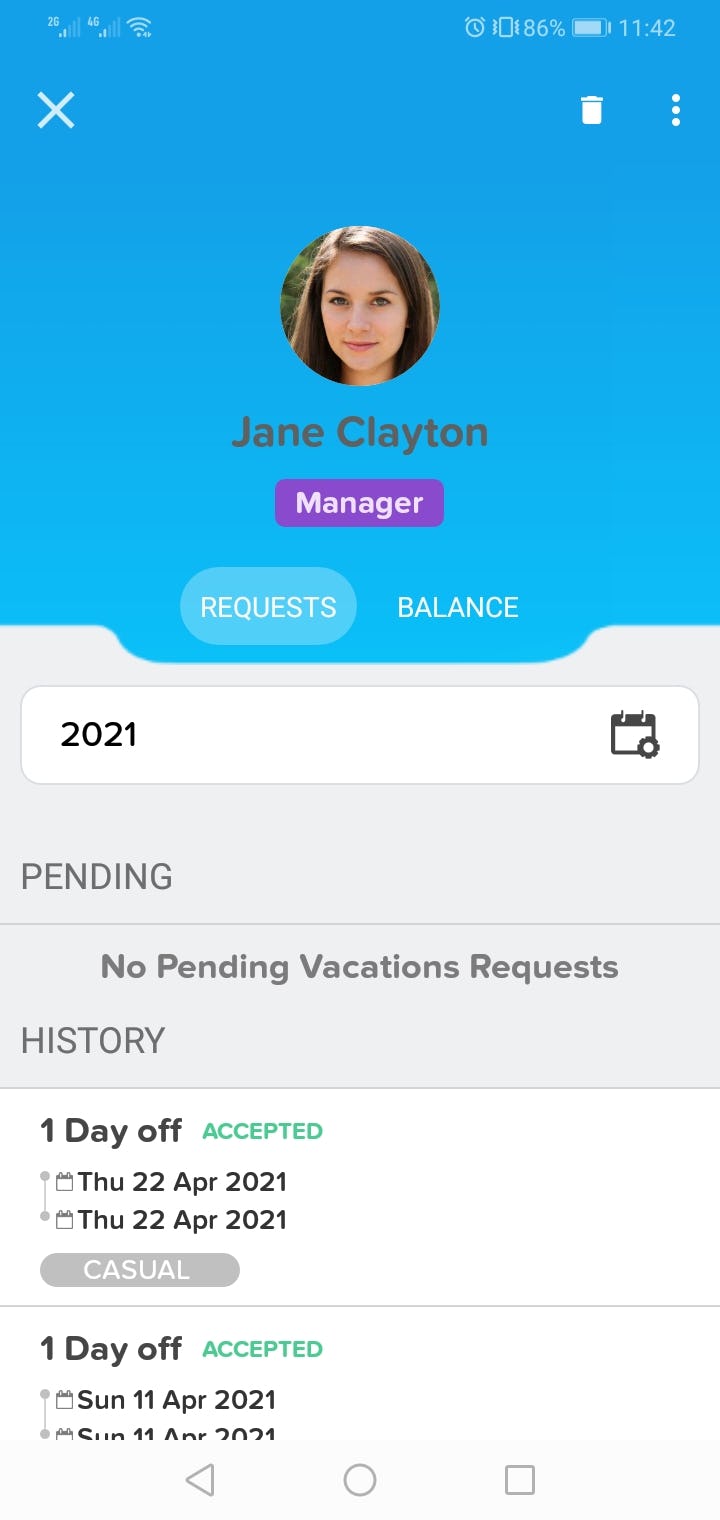720x1520 pixels.
Task: Switch to the BALANCE tab
Action: coord(457,606)
